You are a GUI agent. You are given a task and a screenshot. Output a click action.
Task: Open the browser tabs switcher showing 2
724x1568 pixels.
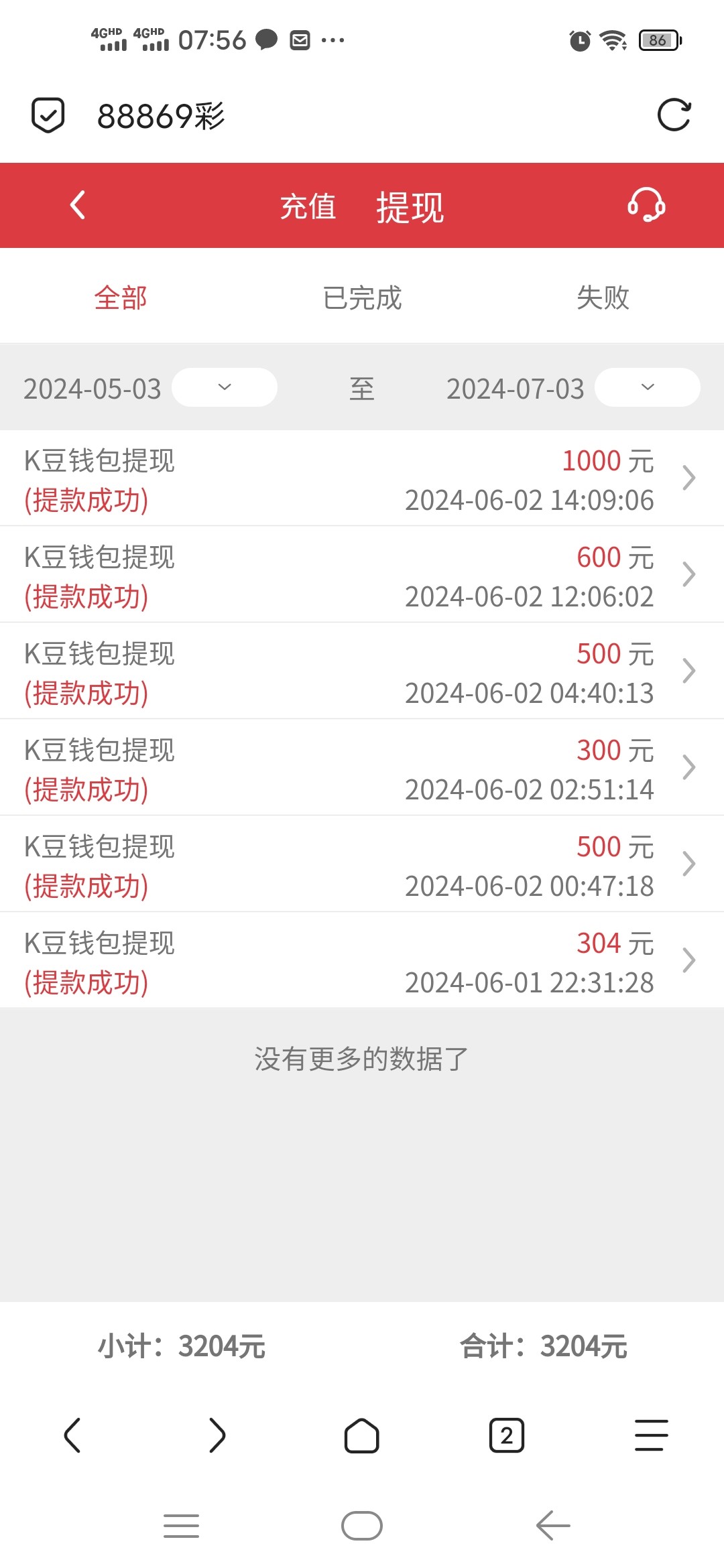coord(507,1435)
